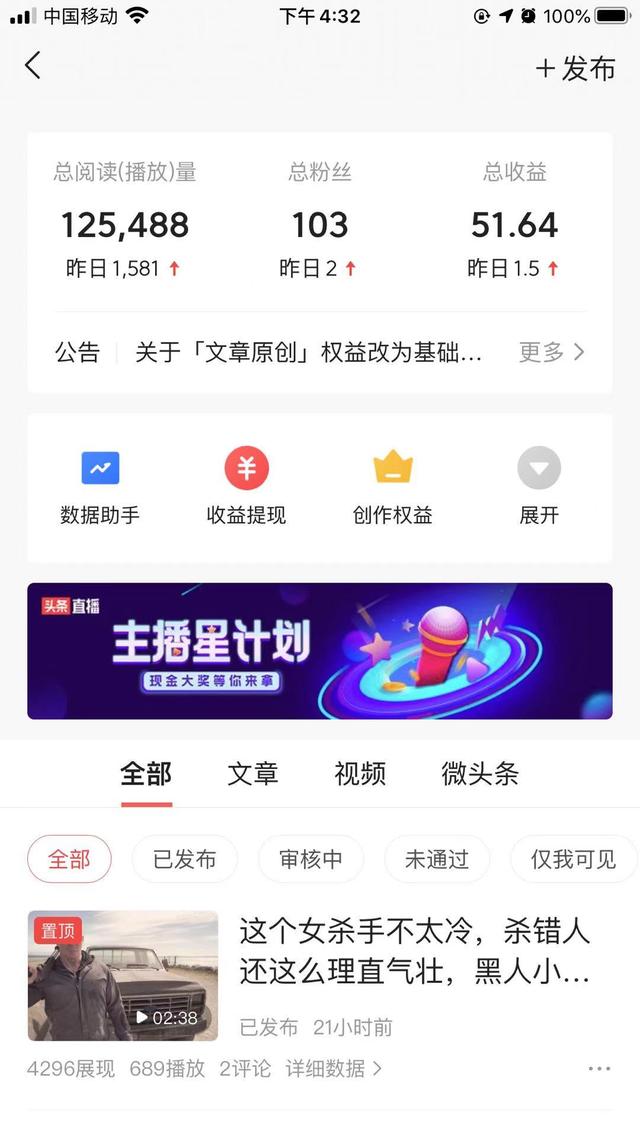Expand more tools with 展开

539,487
